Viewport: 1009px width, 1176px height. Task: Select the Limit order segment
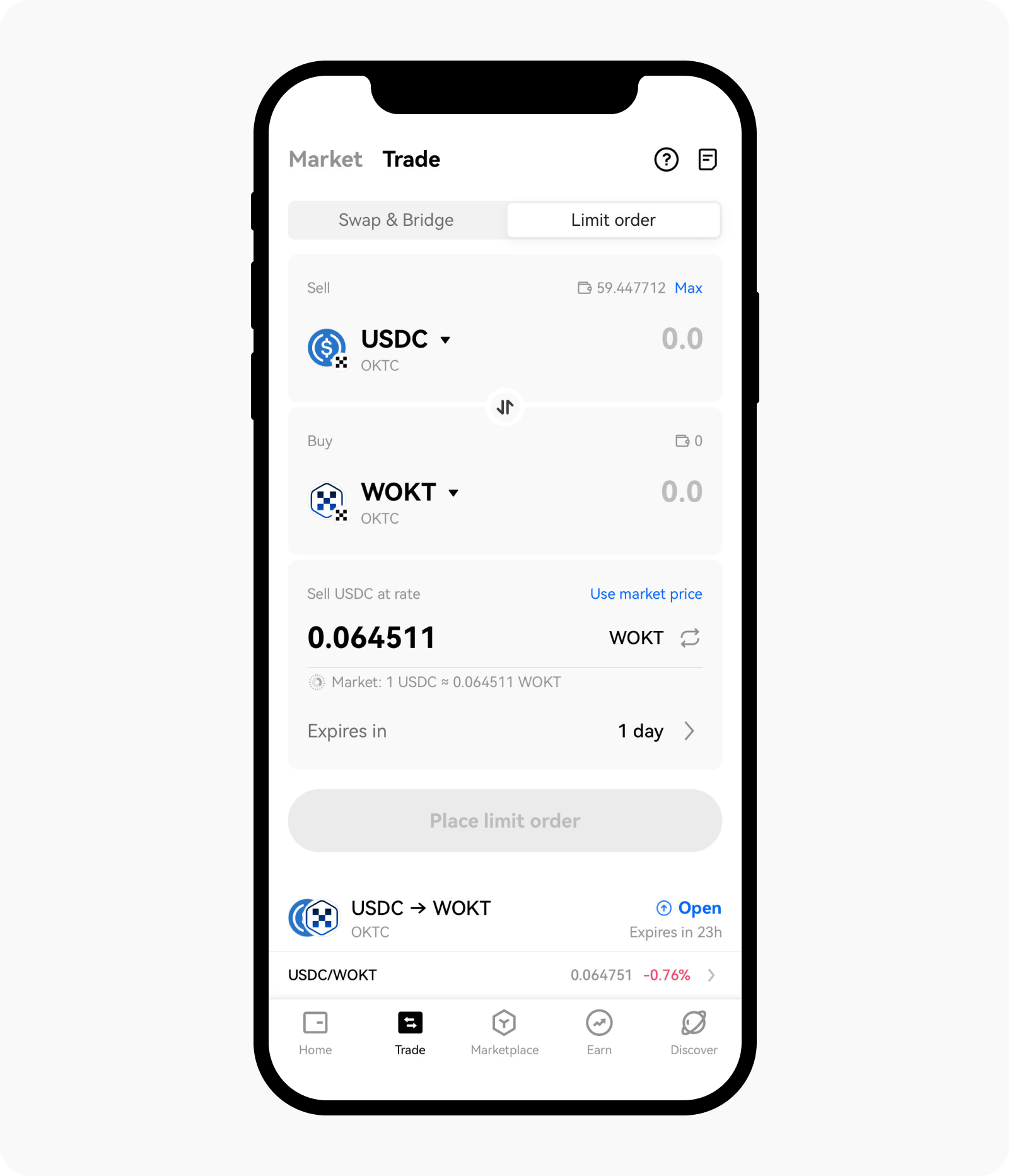click(x=613, y=220)
